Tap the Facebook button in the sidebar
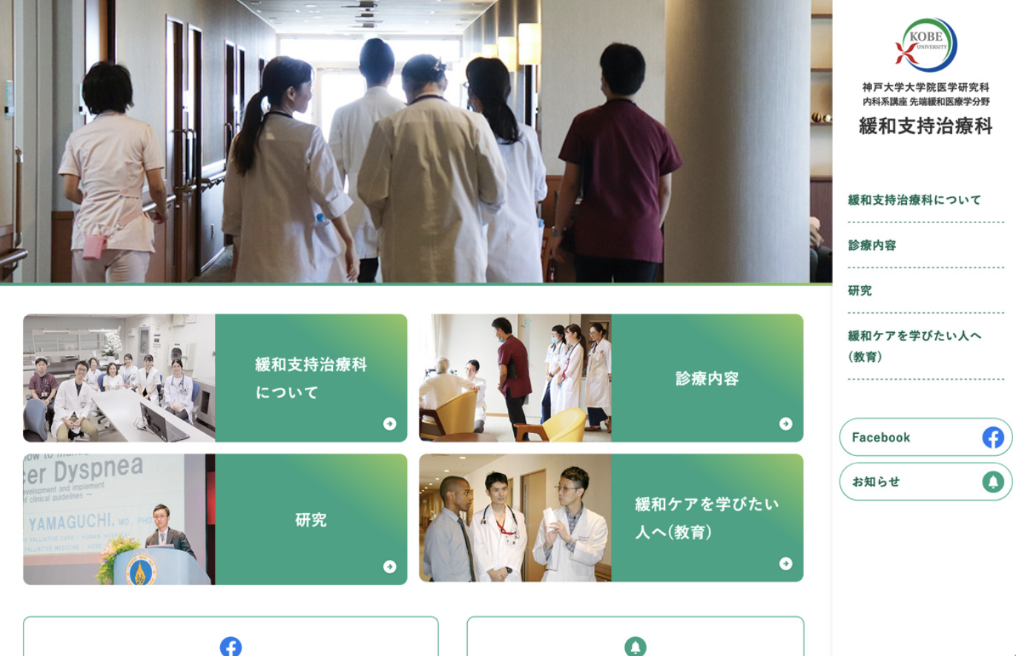The height and width of the screenshot is (656, 1016). click(x=925, y=437)
